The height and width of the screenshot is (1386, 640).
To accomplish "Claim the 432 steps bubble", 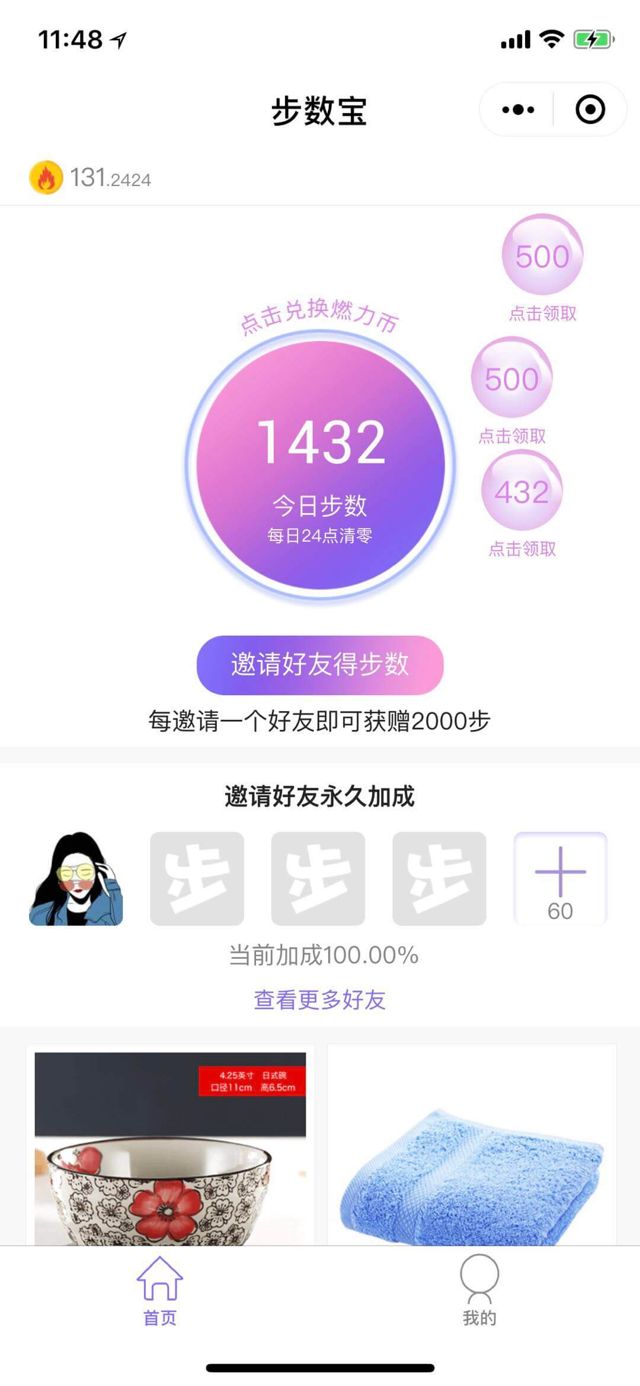I will pos(521,492).
